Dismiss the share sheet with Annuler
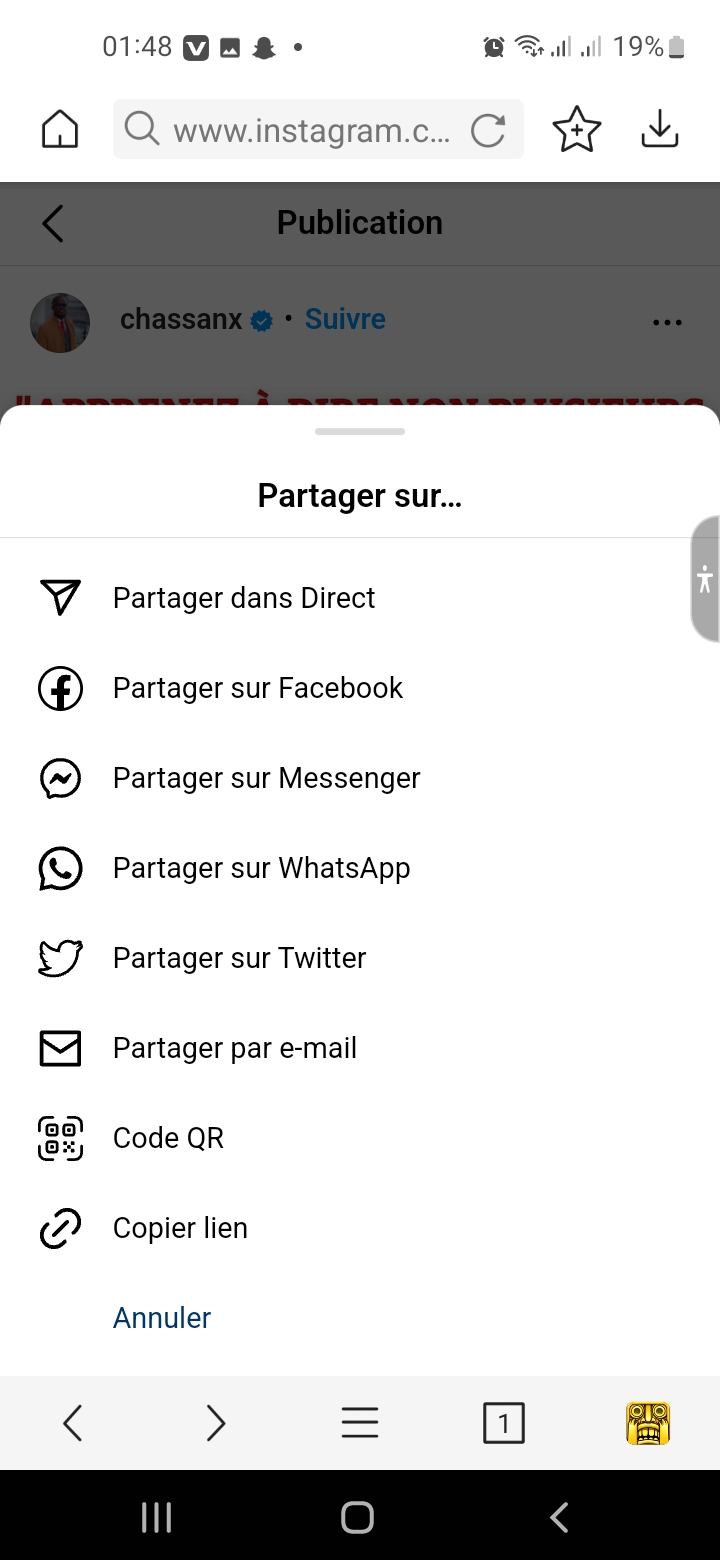The height and width of the screenshot is (1560, 720). coord(162,1318)
